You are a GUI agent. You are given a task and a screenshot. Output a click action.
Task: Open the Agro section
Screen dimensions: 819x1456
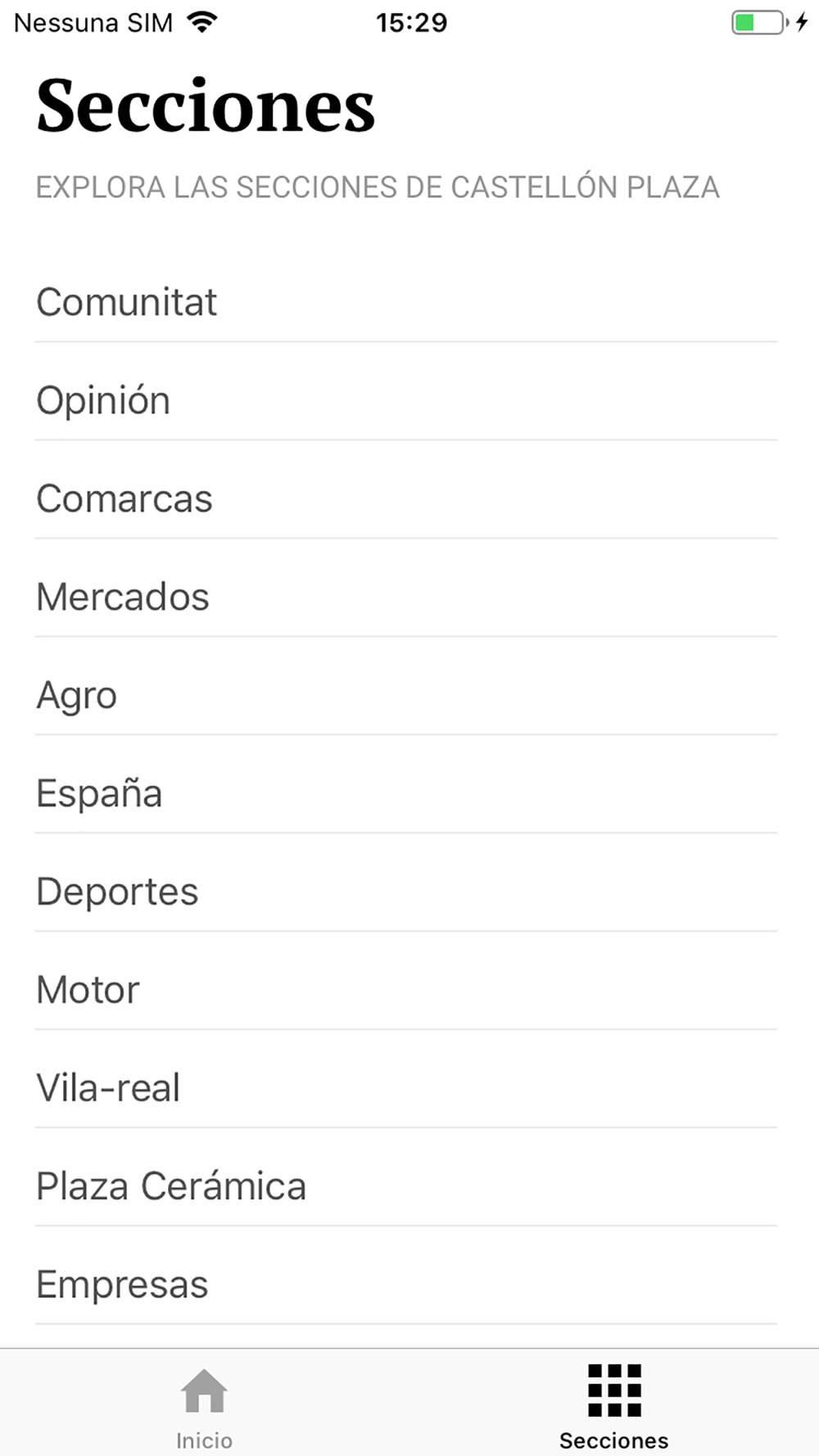pyautogui.click(x=406, y=694)
